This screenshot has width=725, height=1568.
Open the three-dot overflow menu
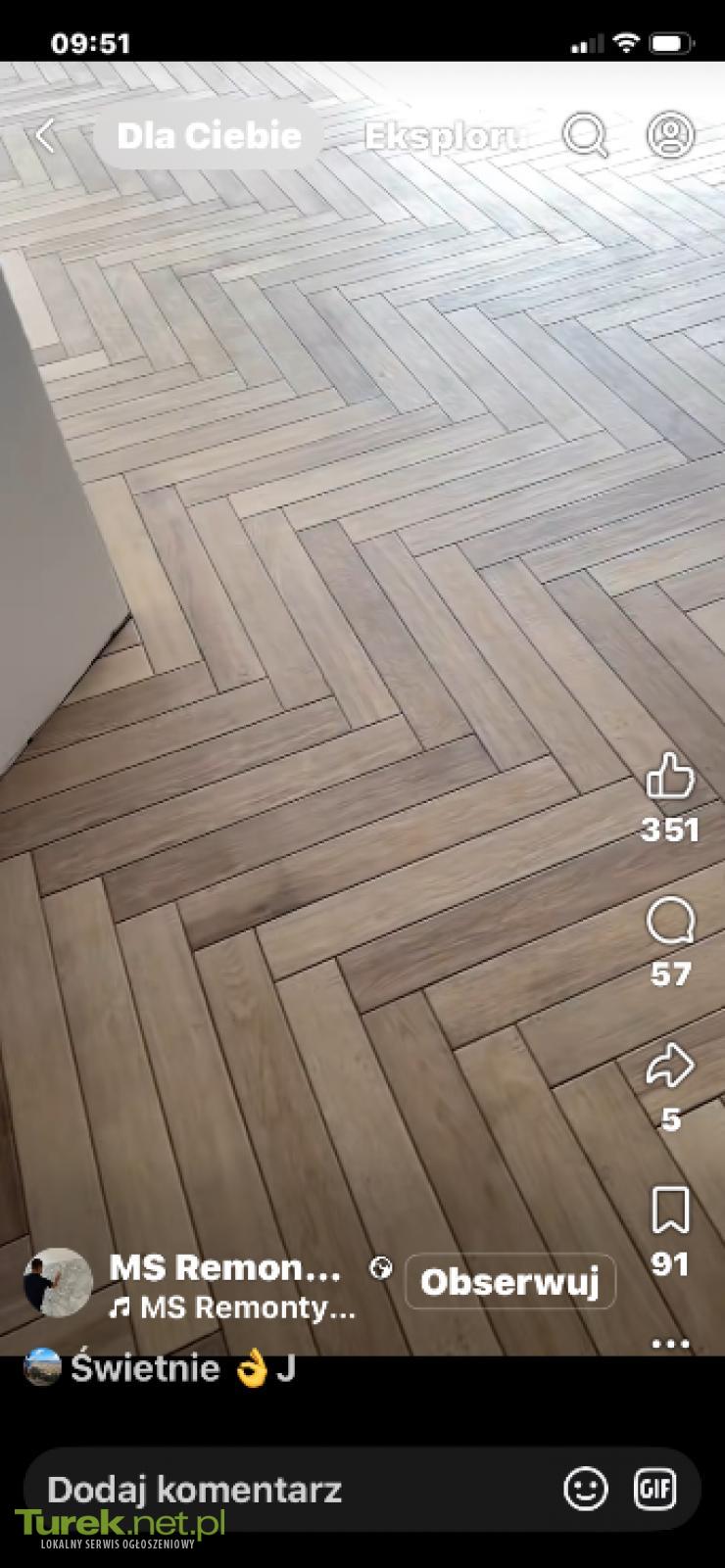(x=670, y=1343)
